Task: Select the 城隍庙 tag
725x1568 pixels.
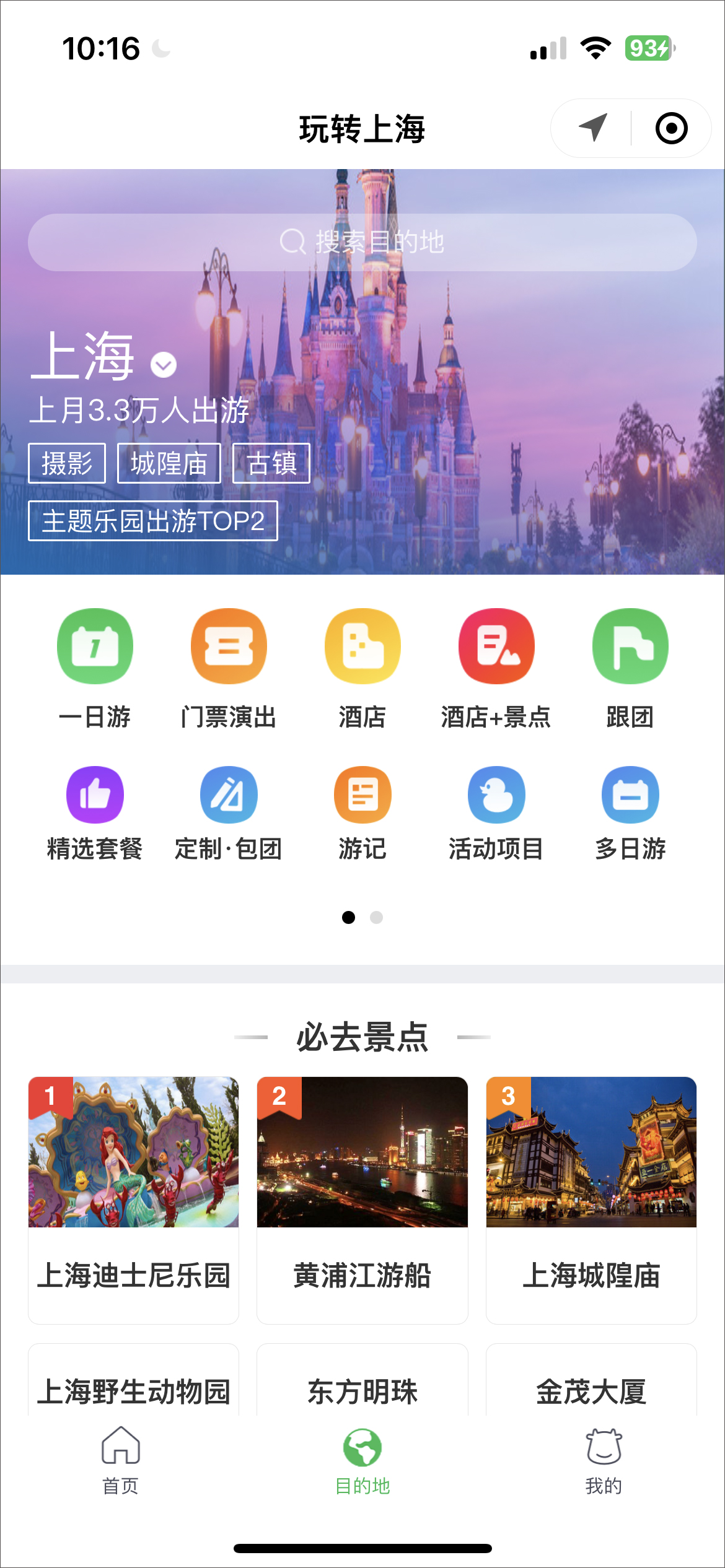Action: (x=169, y=462)
